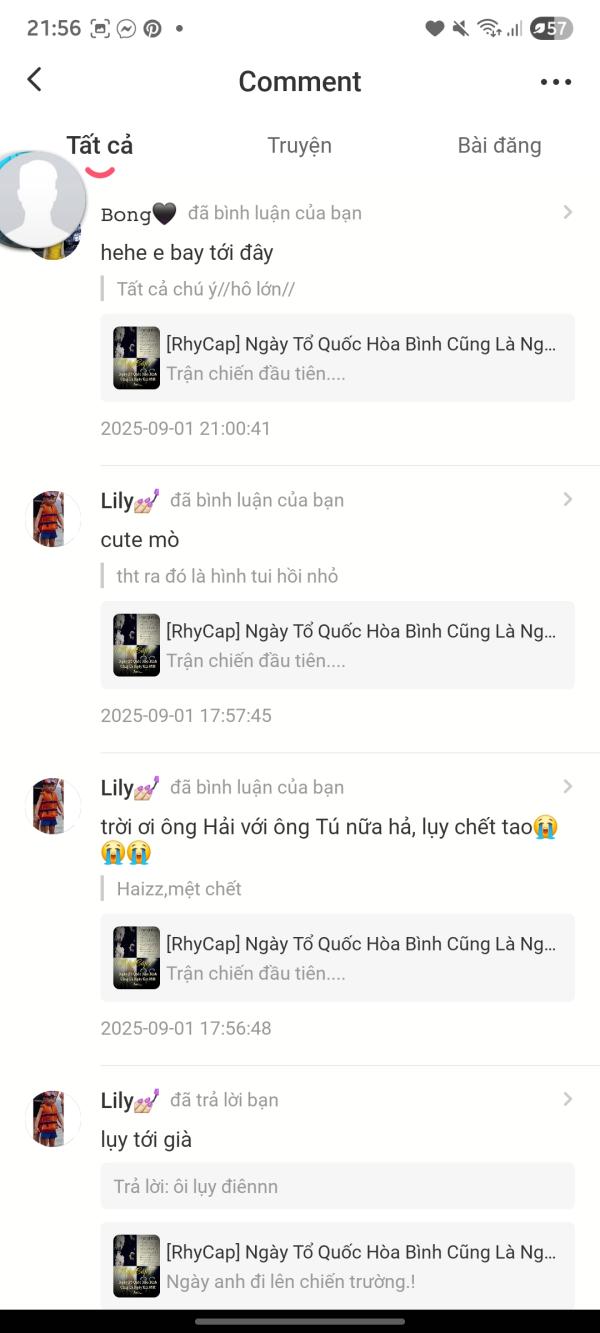Switch to the Bài đăng tab
600x1333 pixels.
499,145
